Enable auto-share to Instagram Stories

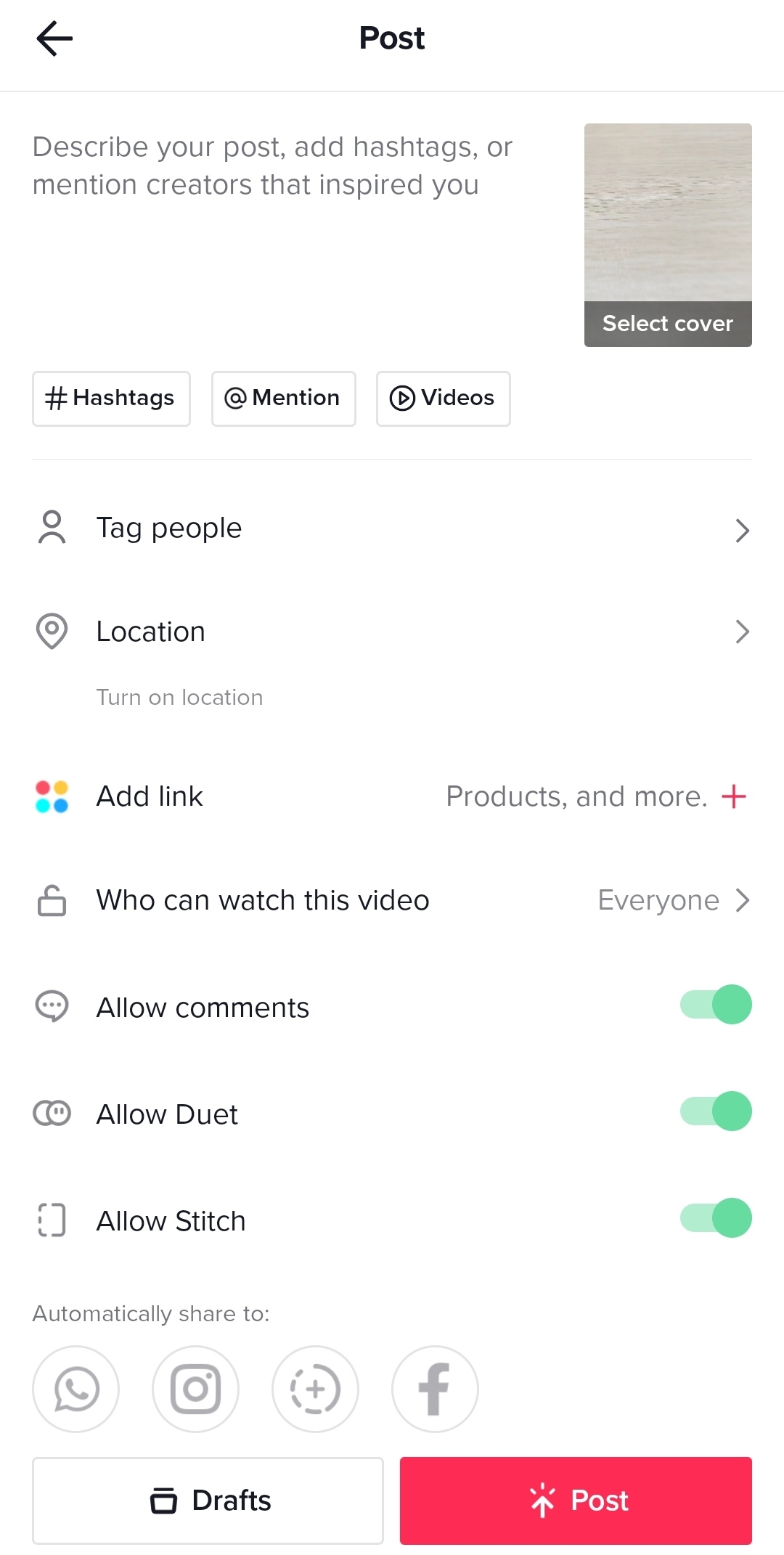[x=315, y=1389]
